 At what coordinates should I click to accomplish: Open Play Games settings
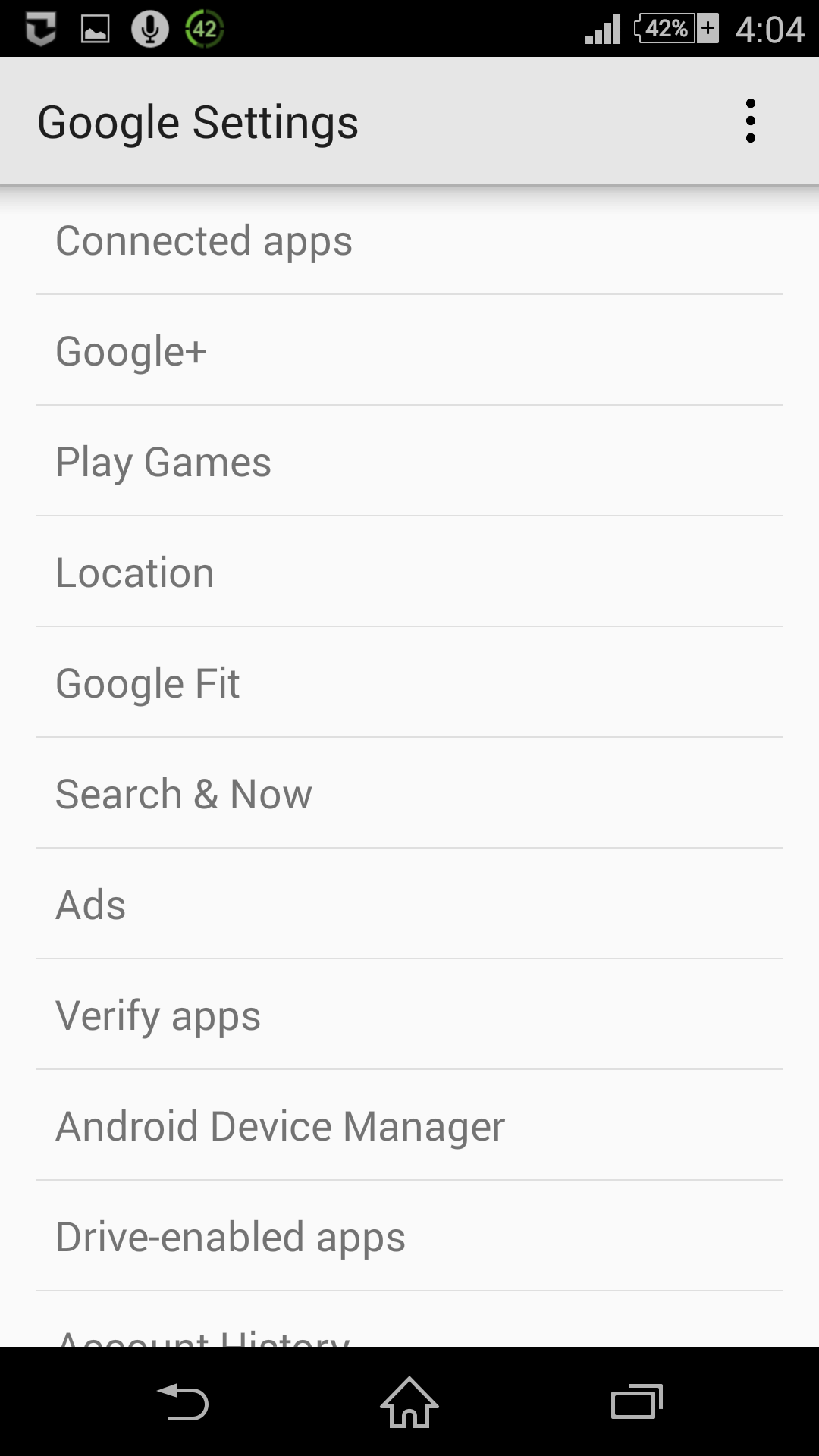409,462
